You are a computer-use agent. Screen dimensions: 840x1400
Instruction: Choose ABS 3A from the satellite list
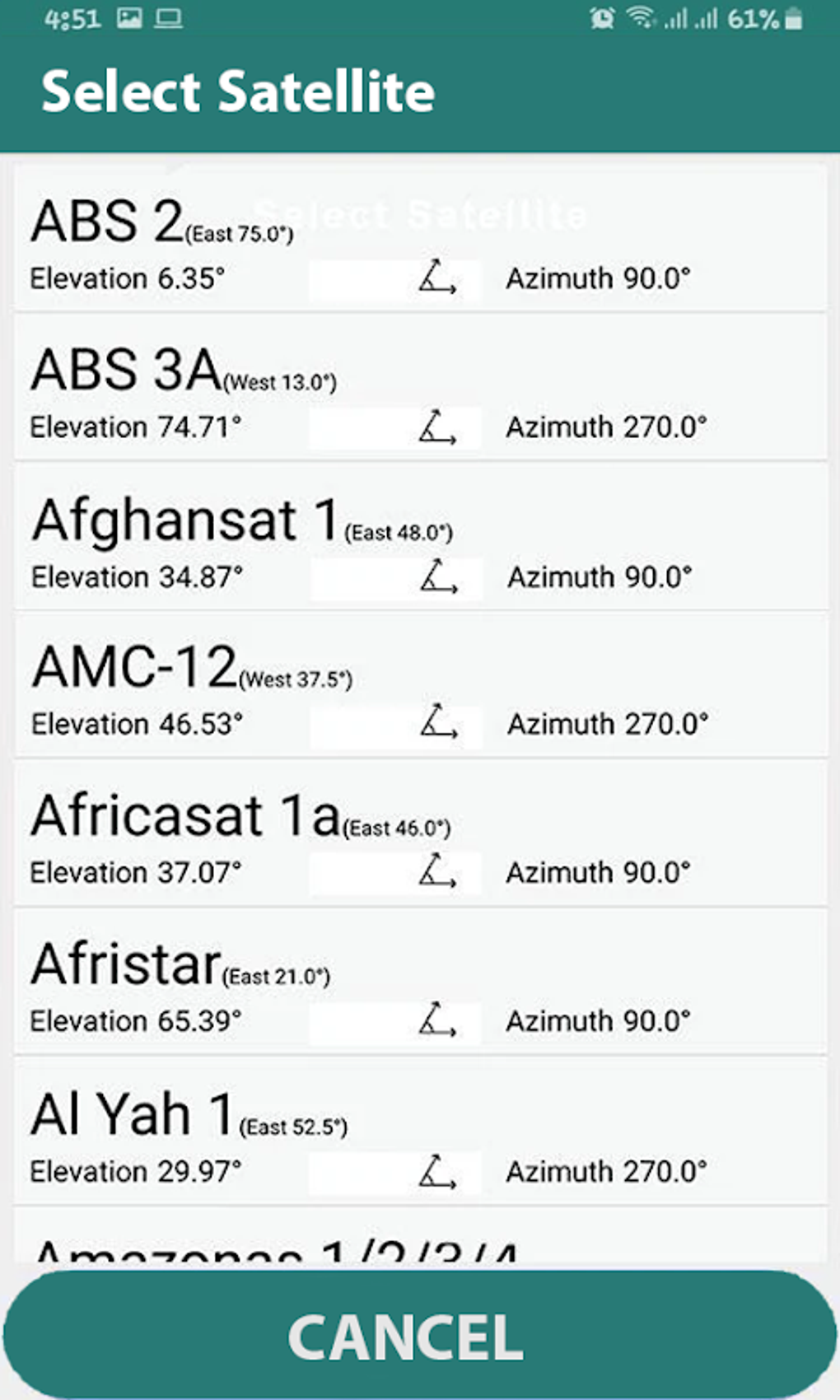pos(420,387)
